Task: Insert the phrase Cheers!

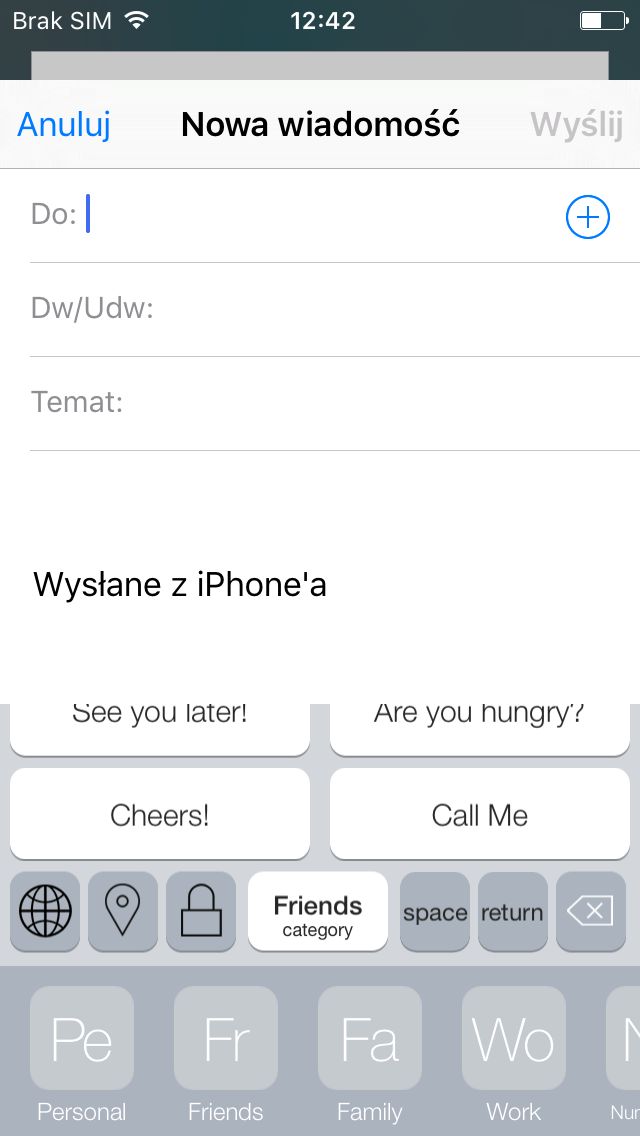Action: coord(159,814)
